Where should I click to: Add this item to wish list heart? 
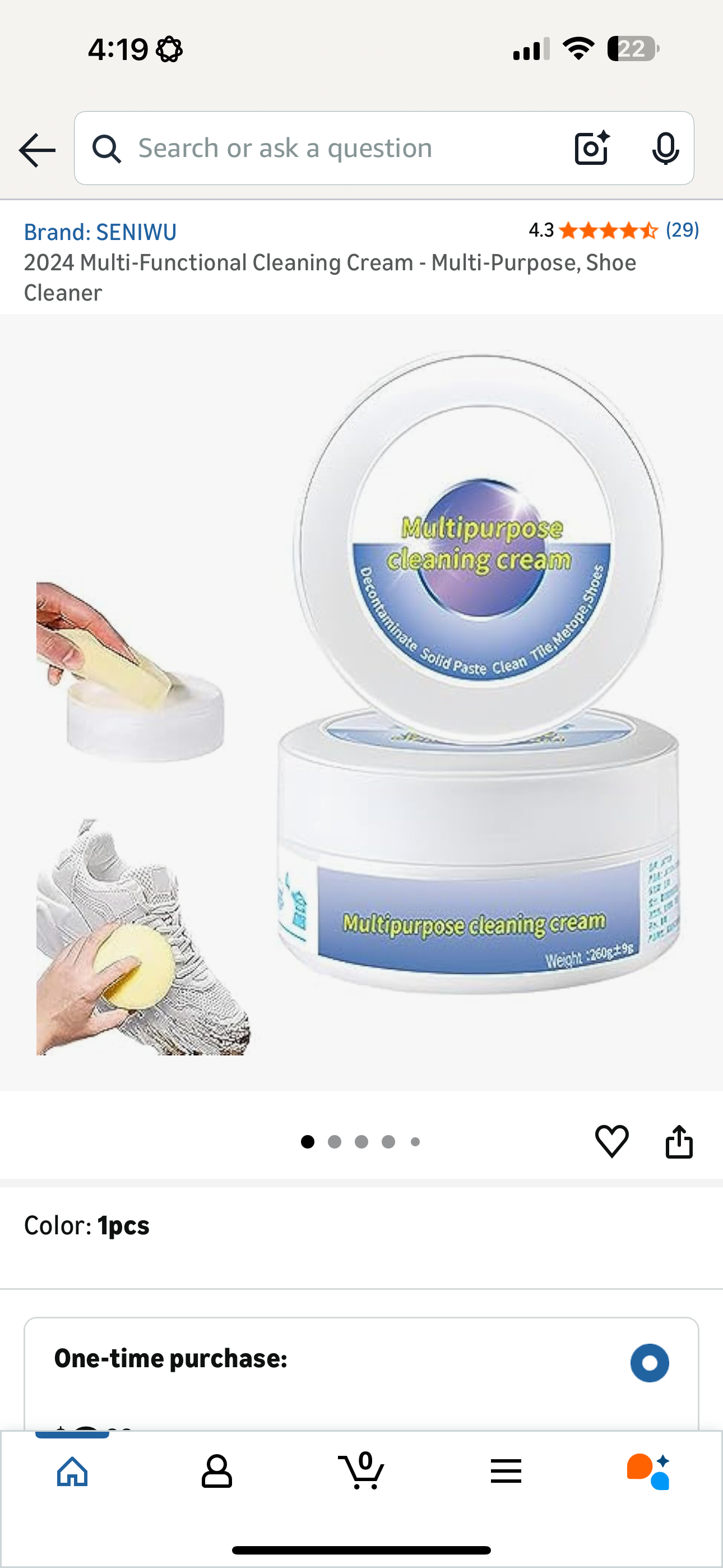click(x=611, y=1141)
